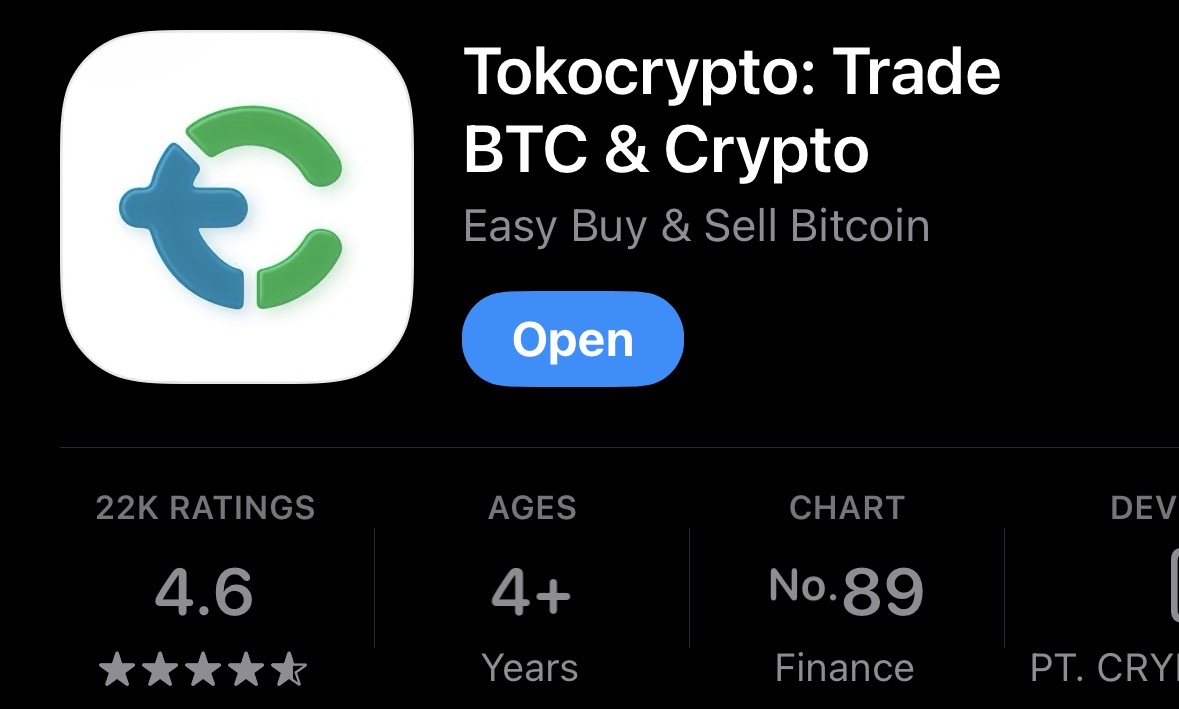
Task: View No. 89 Finance chart ranking
Action: point(846,590)
